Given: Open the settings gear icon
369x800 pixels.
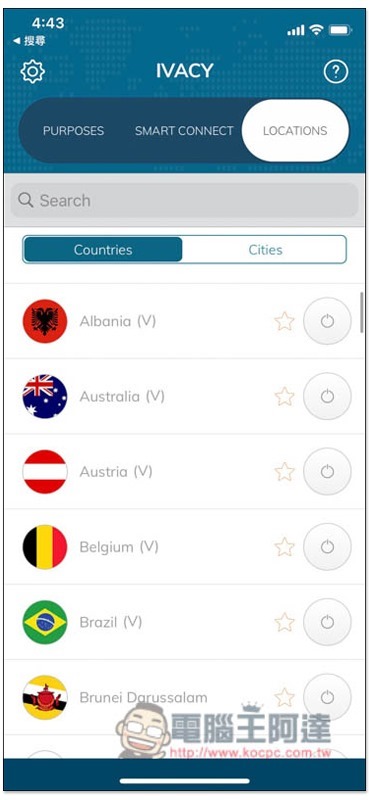Looking at the screenshot, I should pos(33,72).
